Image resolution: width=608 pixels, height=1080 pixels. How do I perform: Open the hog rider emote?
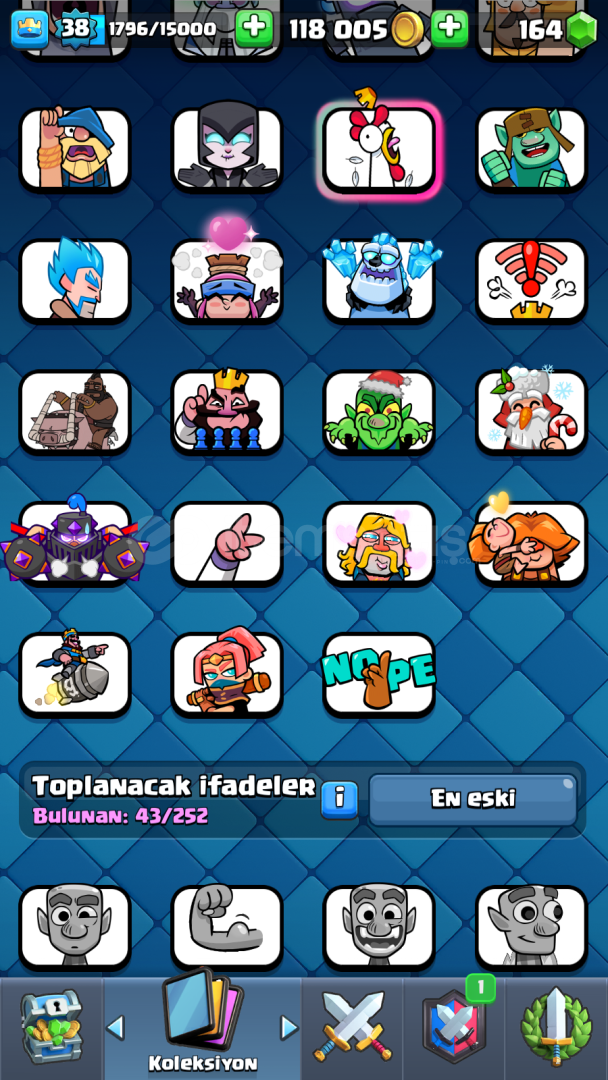click(x=75, y=412)
